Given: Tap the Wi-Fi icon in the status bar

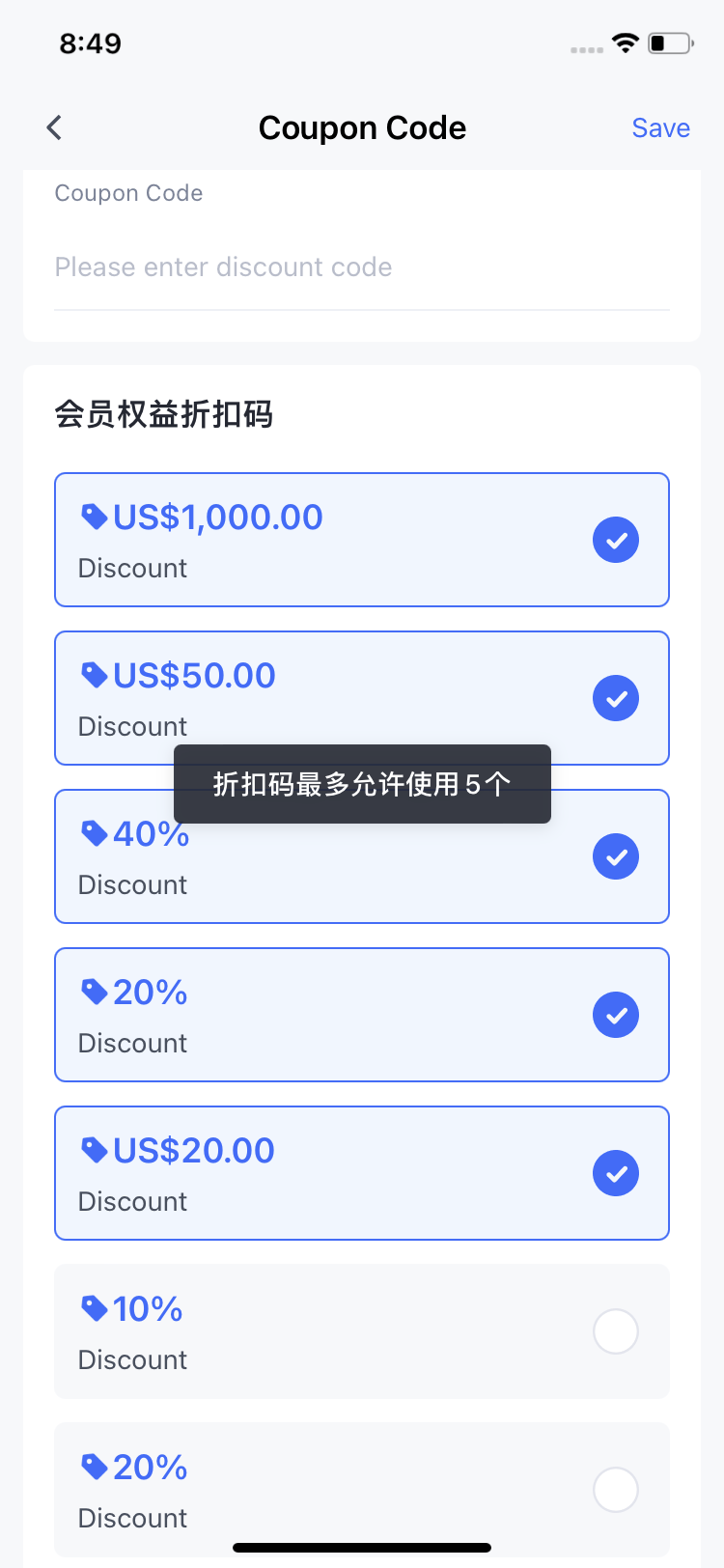Looking at the screenshot, I should coord(624,42).
